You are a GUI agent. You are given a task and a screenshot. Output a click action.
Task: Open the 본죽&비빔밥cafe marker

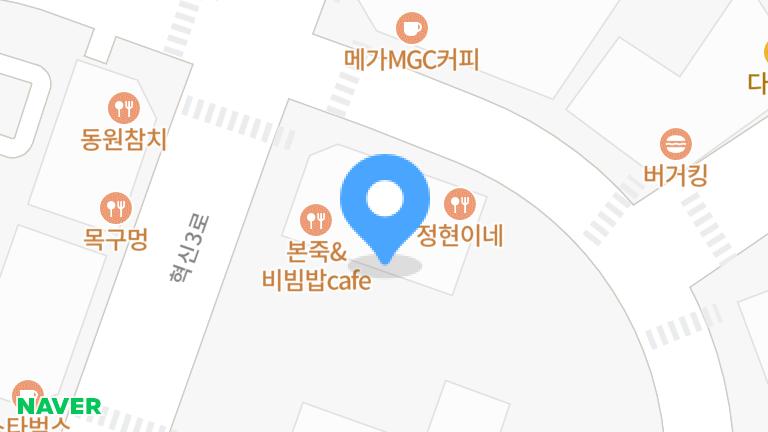click(x=316, y=217)
